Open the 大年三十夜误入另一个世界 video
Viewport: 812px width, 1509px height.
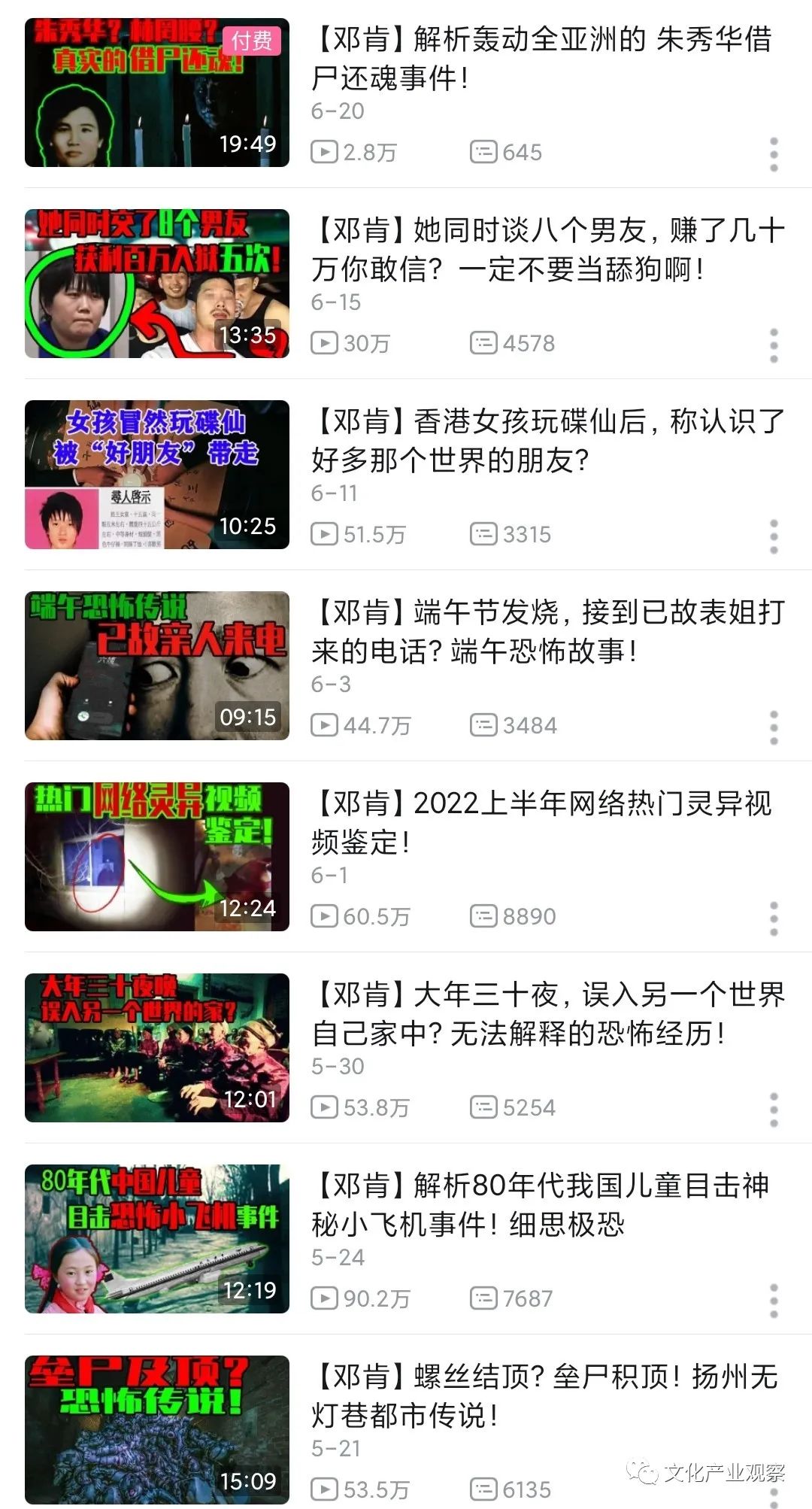[x=157, y=1048]
